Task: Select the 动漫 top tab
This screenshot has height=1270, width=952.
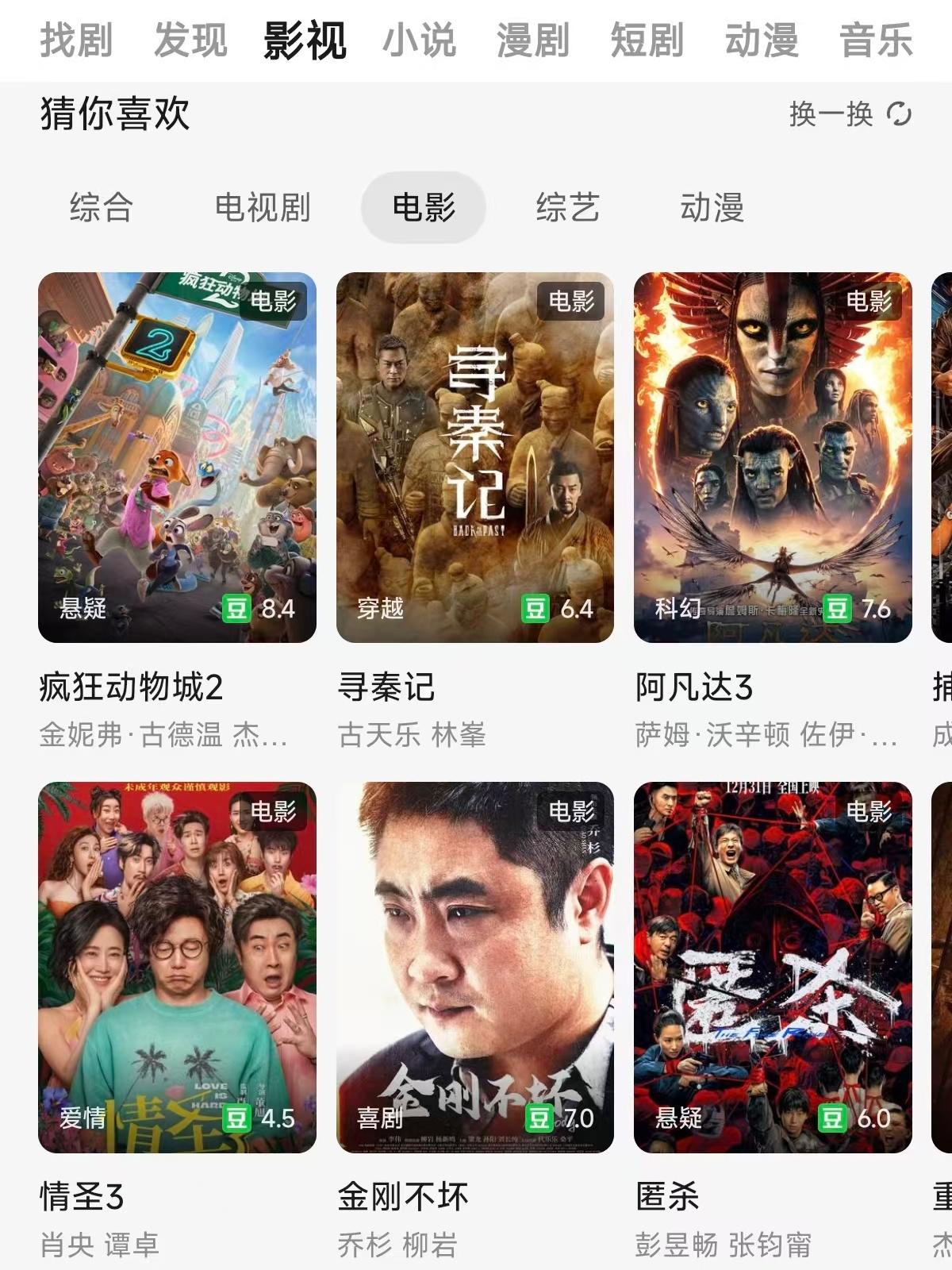Action: 762,40
